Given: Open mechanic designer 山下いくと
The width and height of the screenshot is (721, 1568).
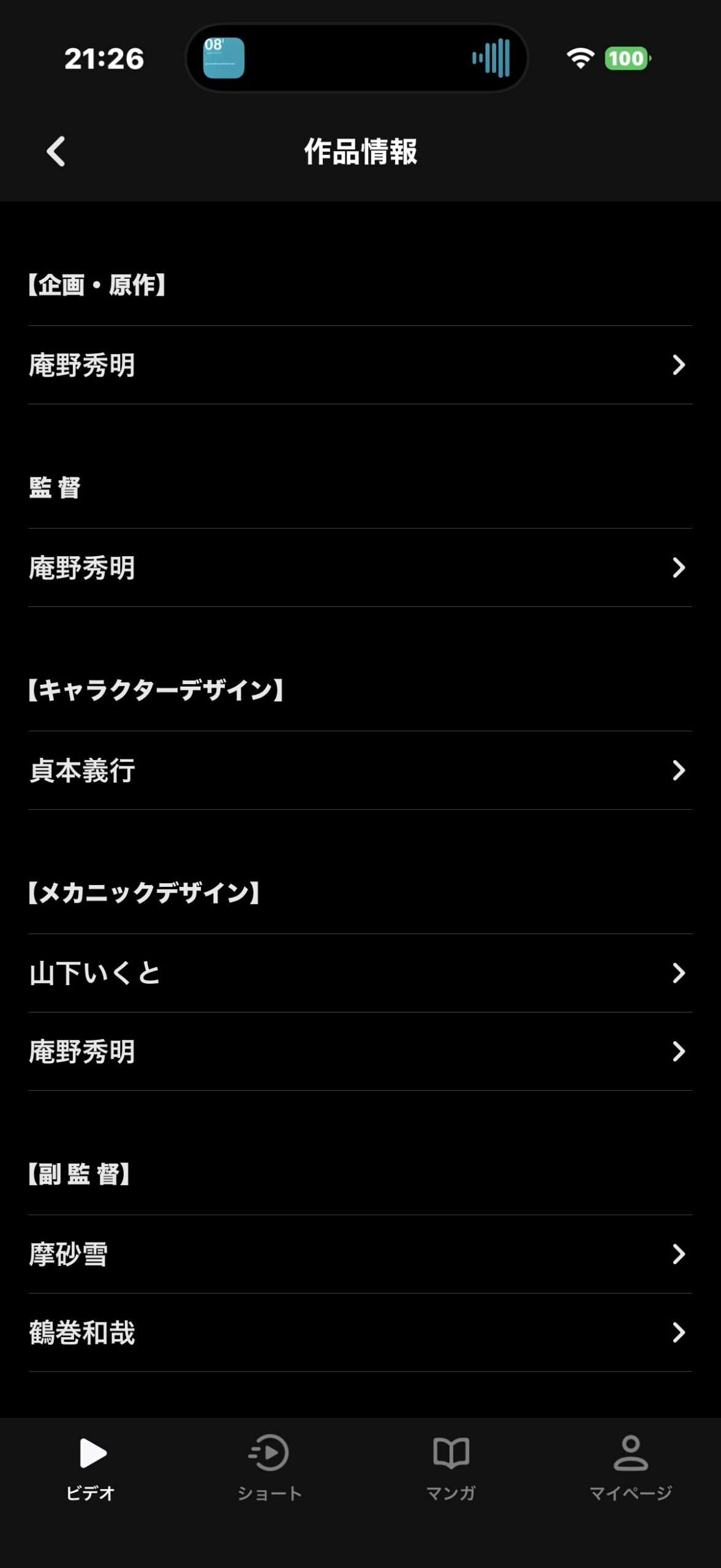Looking at the screenshot, I should click(360, 973).
